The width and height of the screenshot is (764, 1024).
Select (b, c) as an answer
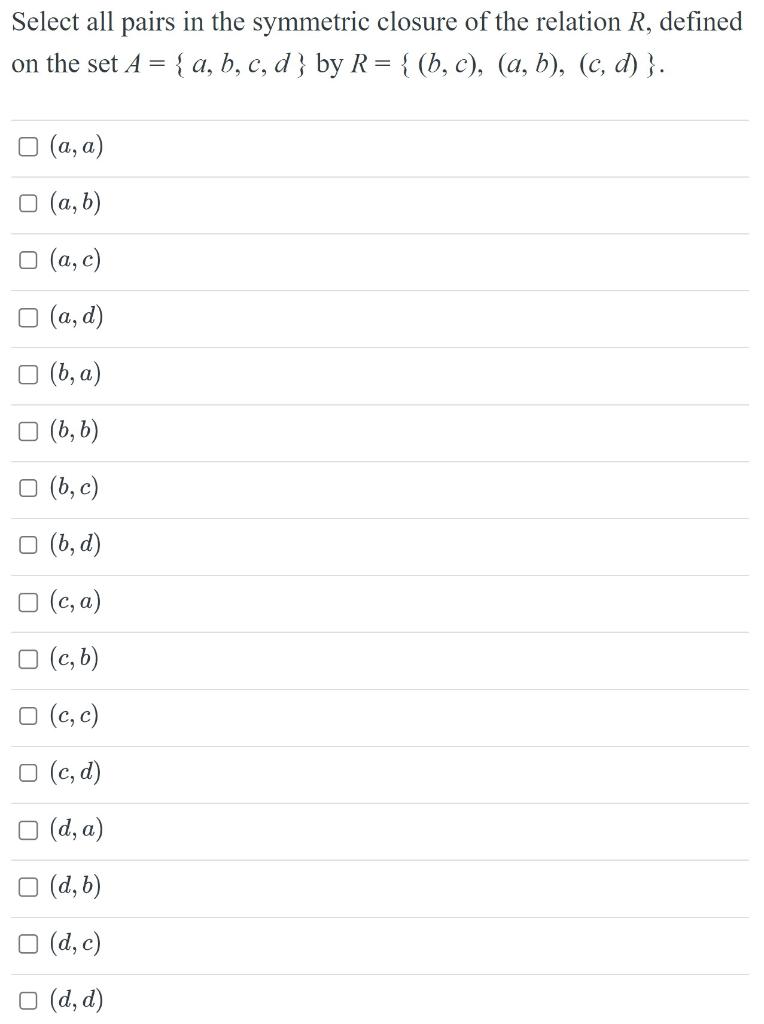(x=27, y=489)
